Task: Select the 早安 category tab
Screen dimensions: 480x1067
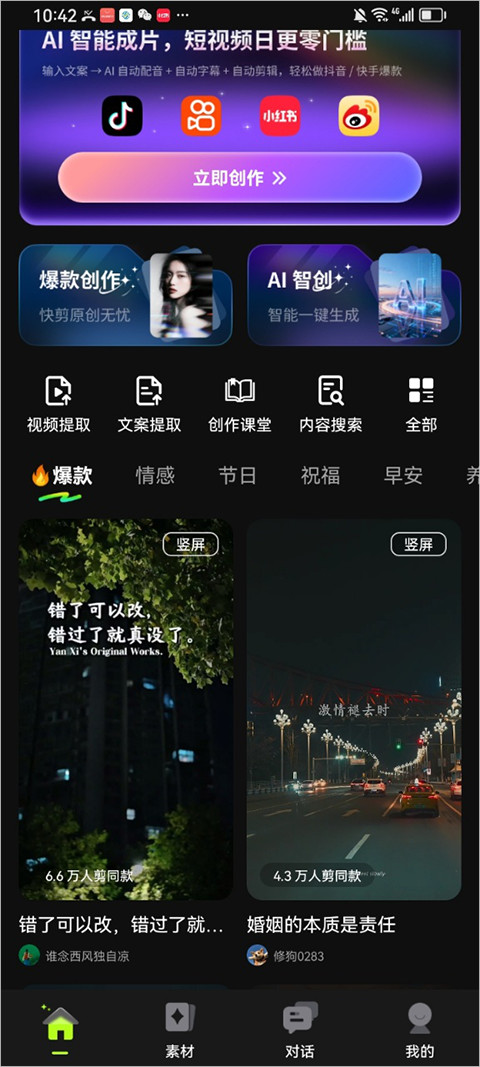Action: pos(403,476)
